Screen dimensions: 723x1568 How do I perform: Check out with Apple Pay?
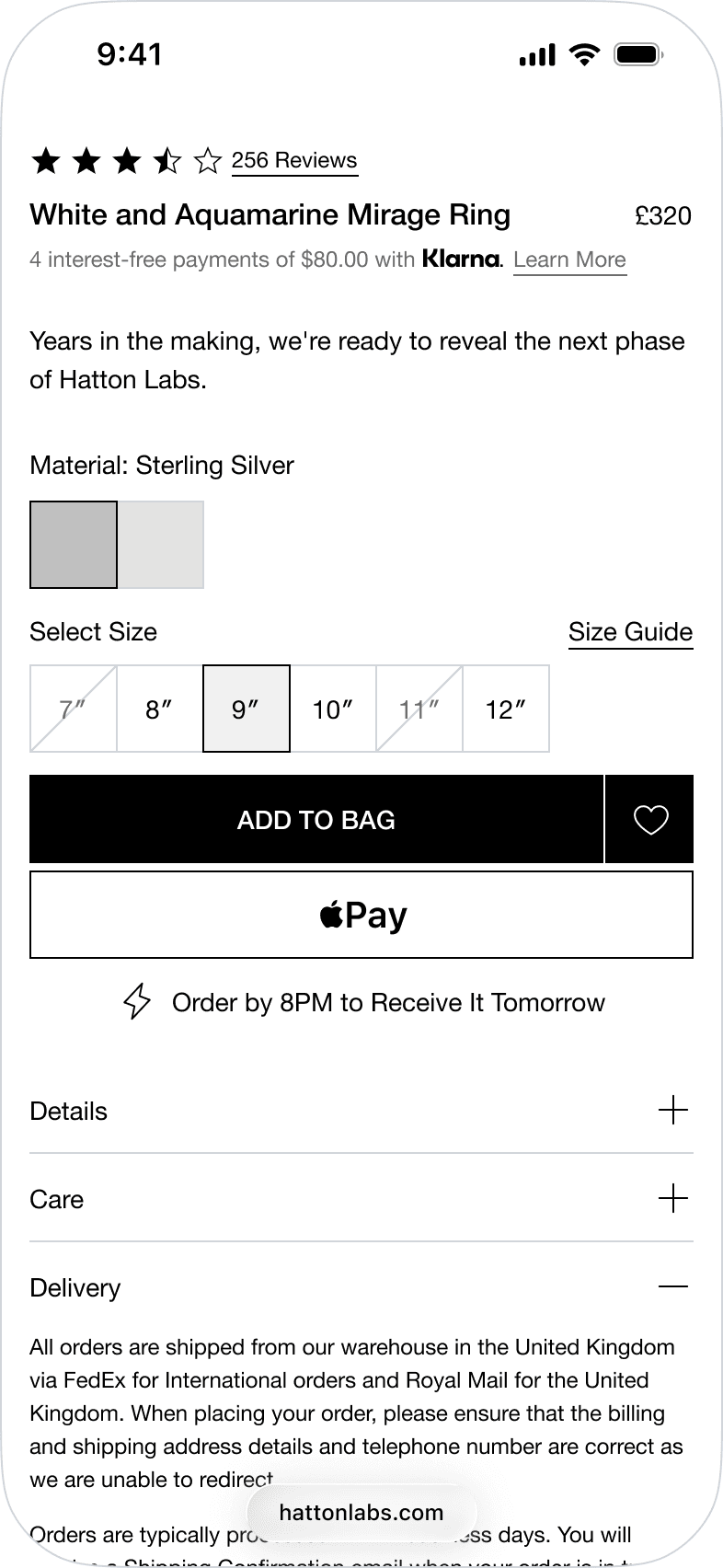[x=361, y=915]
